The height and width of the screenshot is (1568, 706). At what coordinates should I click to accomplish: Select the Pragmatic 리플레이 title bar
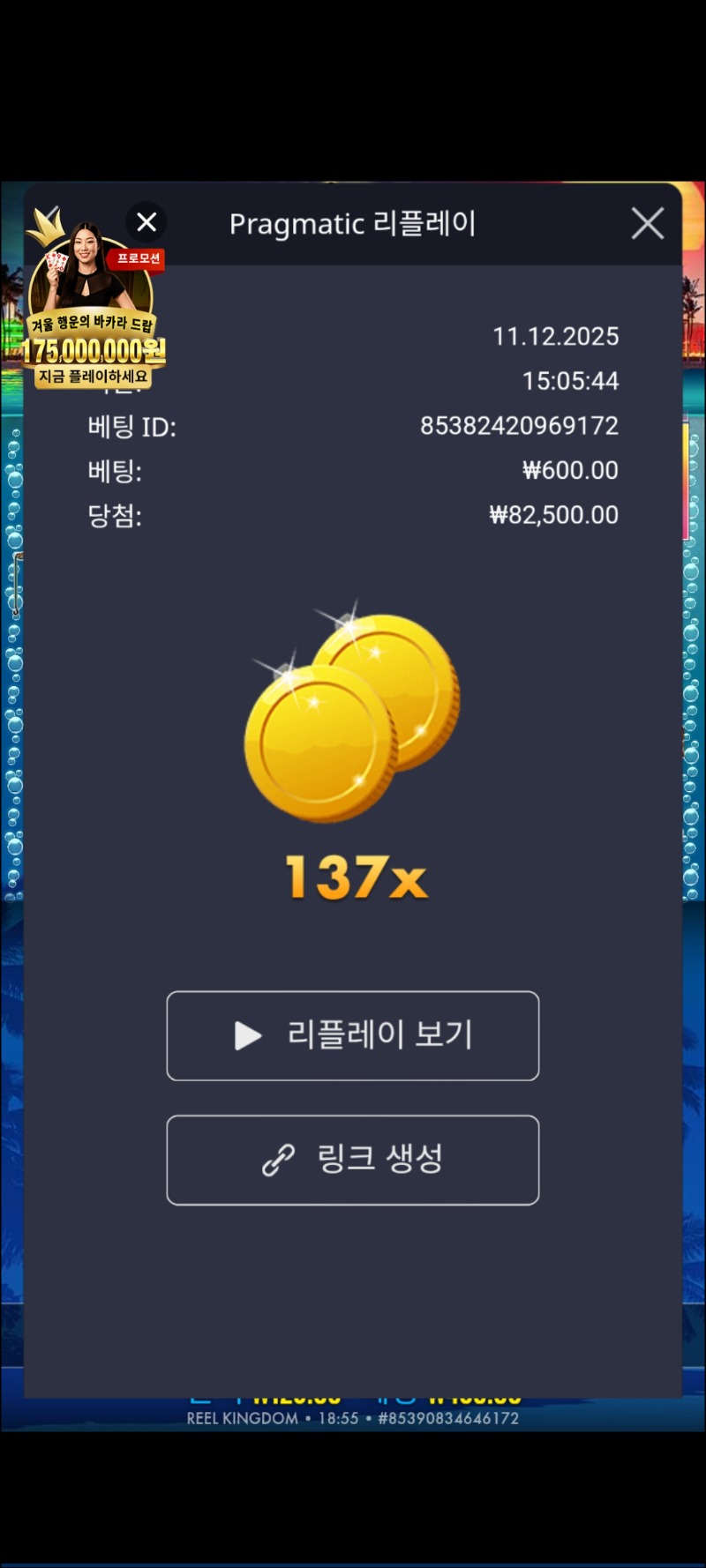click(353, 223)
